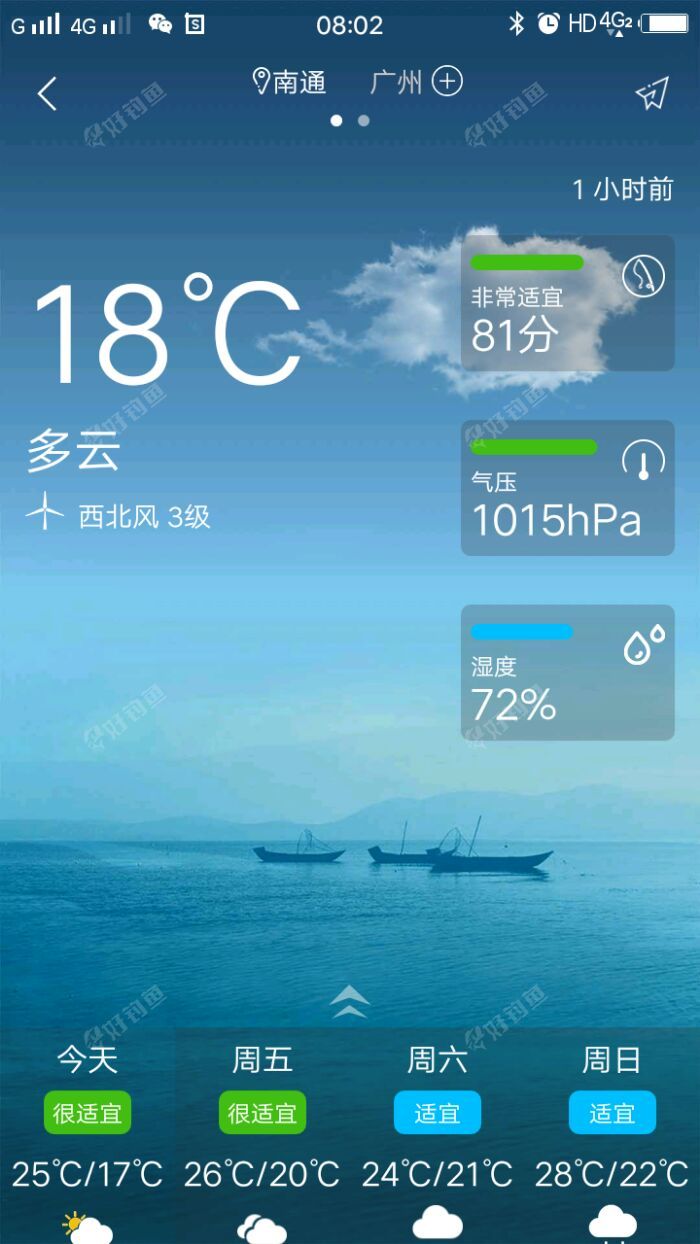The image size is (700, 1244).
Task: Switch to the 广州 city tab
Action: click(x=397, y=82)
